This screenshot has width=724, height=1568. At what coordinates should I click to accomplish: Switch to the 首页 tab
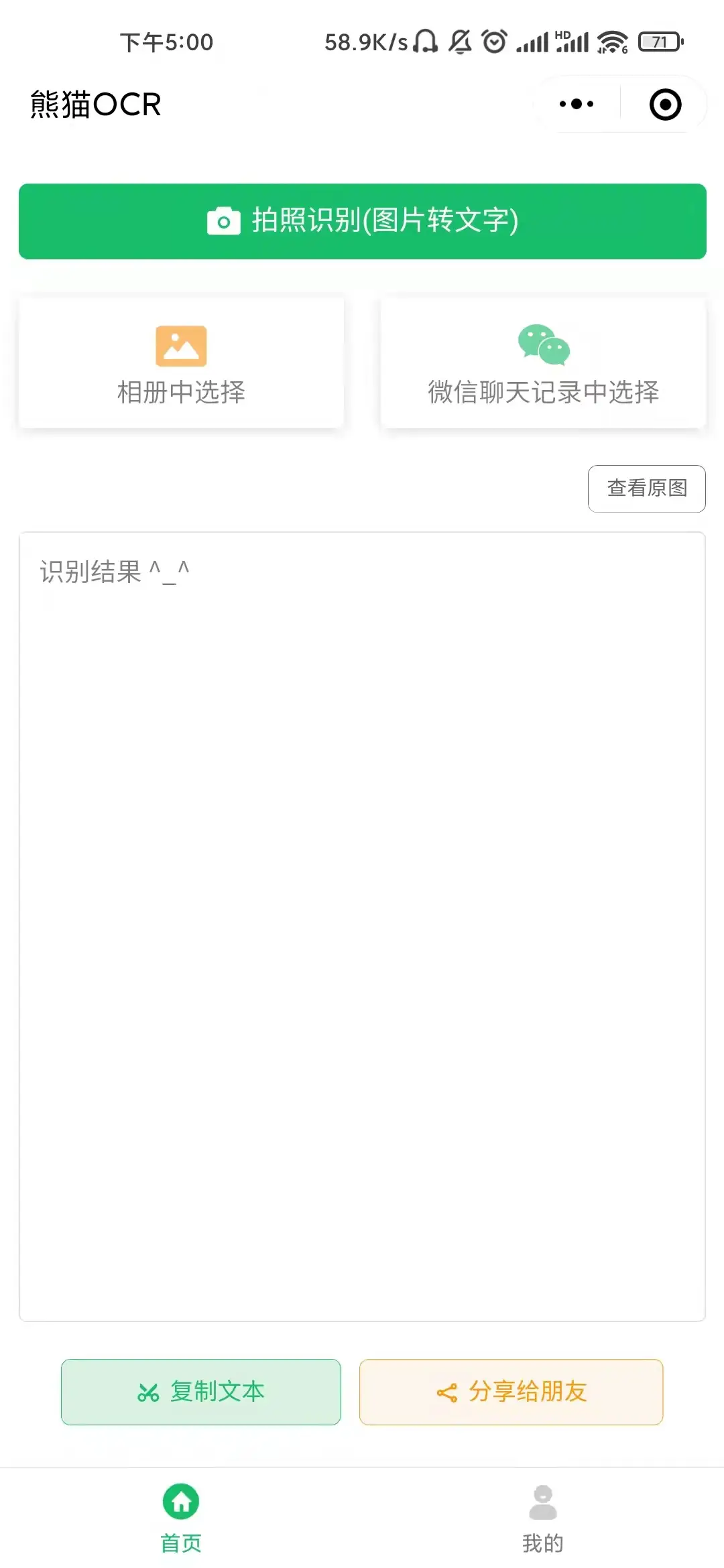click(x=181, y=1518)
